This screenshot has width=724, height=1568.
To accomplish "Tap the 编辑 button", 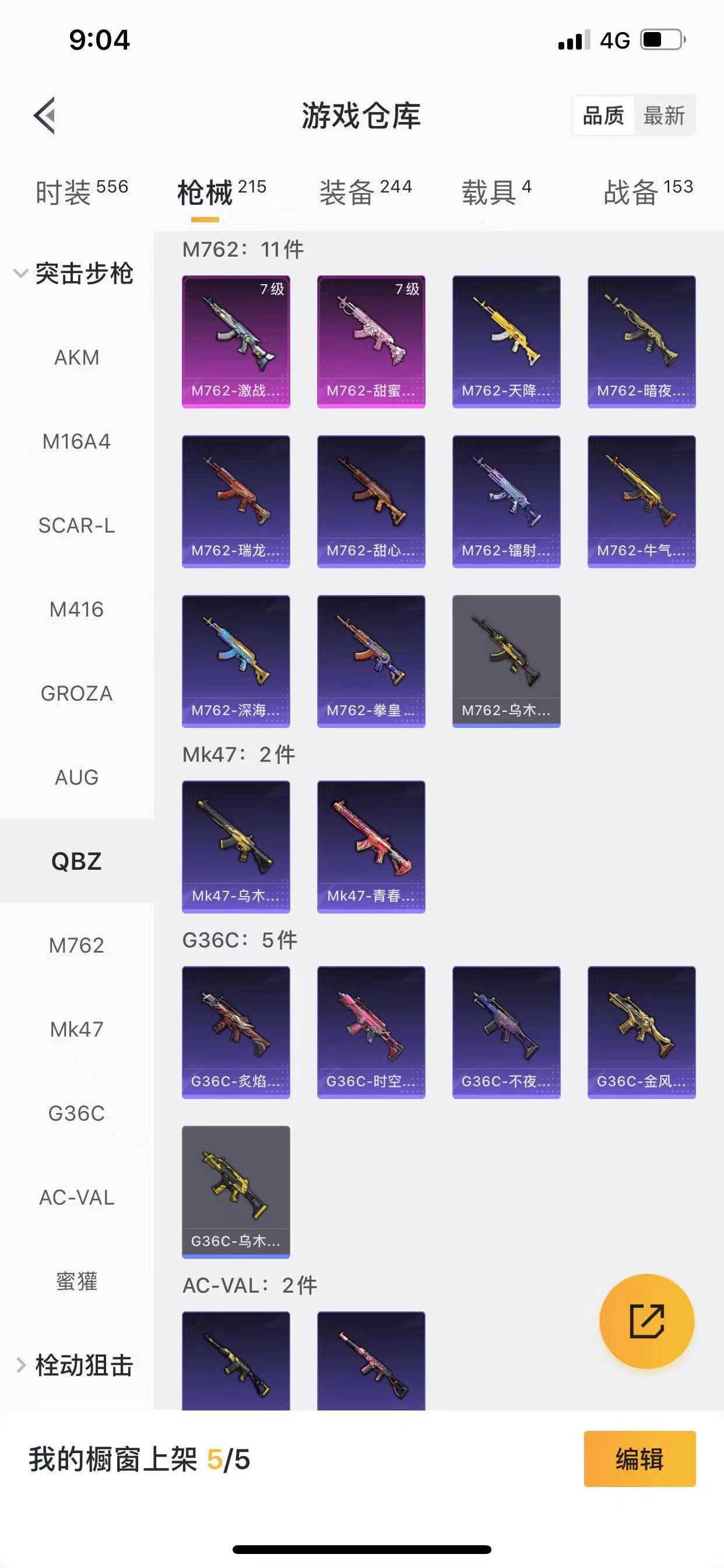I will pos(639,1459).
